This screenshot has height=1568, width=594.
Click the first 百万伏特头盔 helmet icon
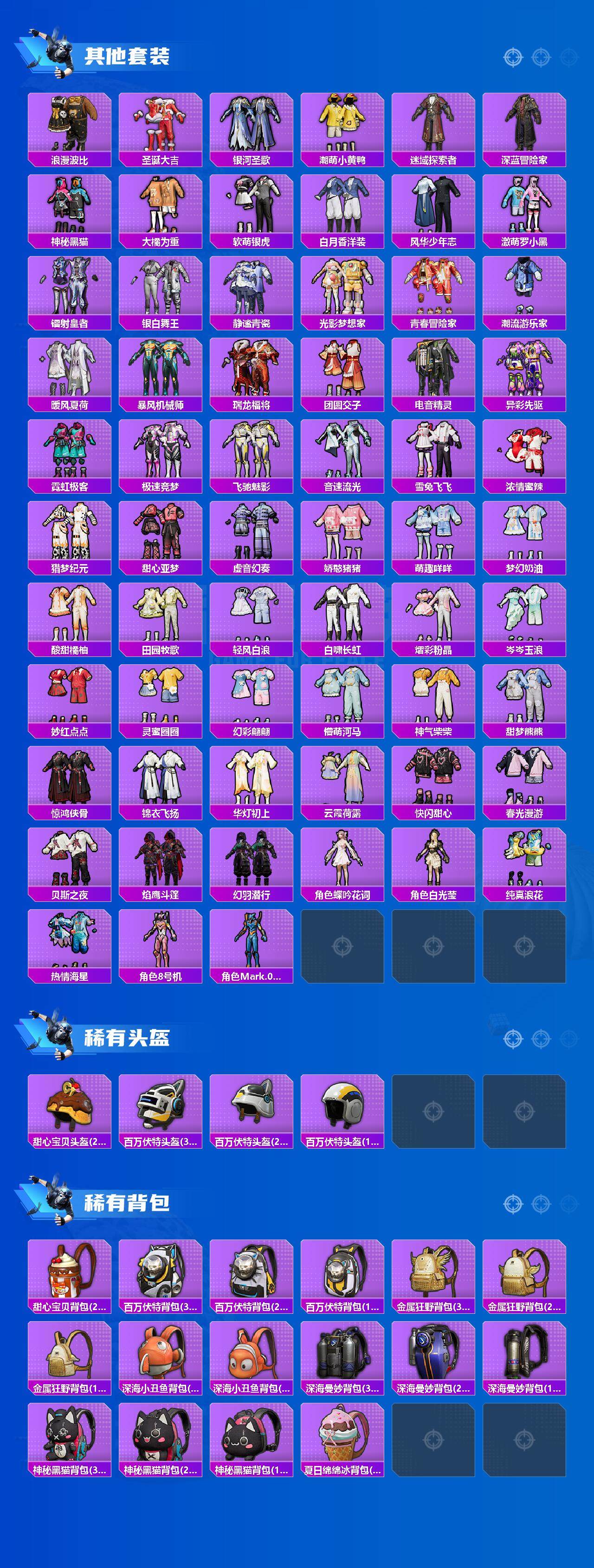pyautogui.click(x=161, y=1102)
